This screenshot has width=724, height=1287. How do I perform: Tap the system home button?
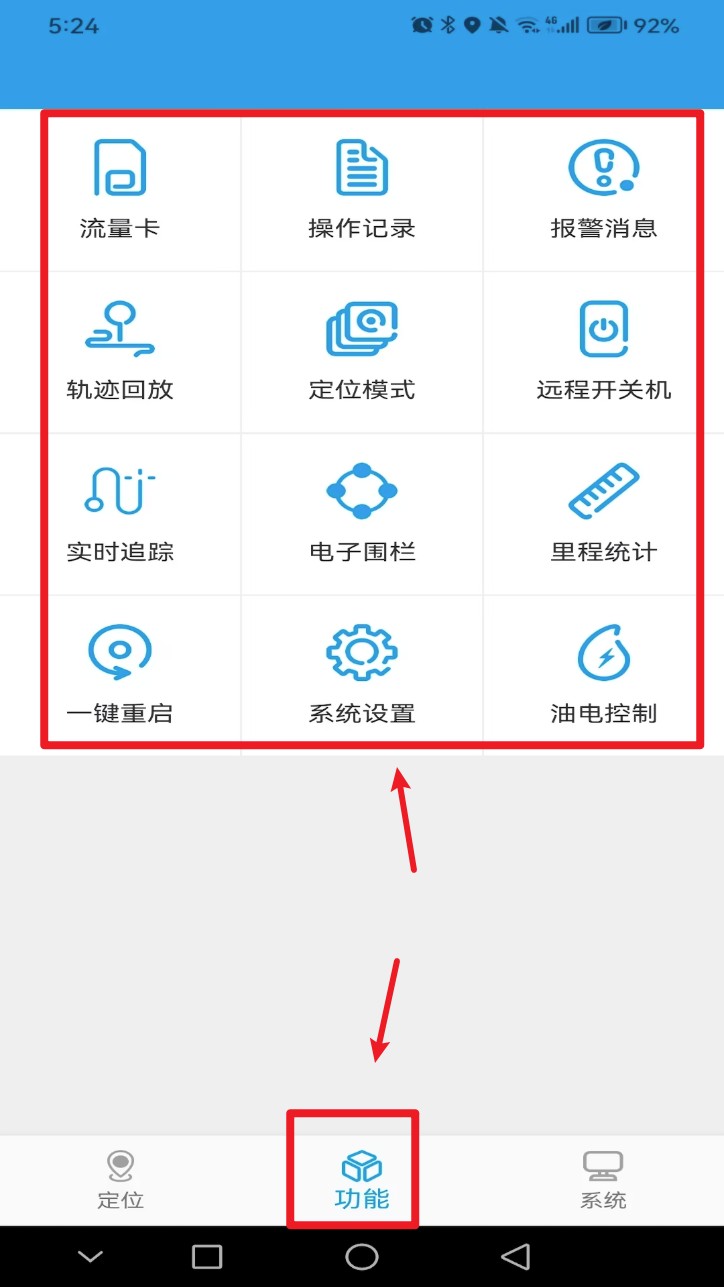point(362,1256)
